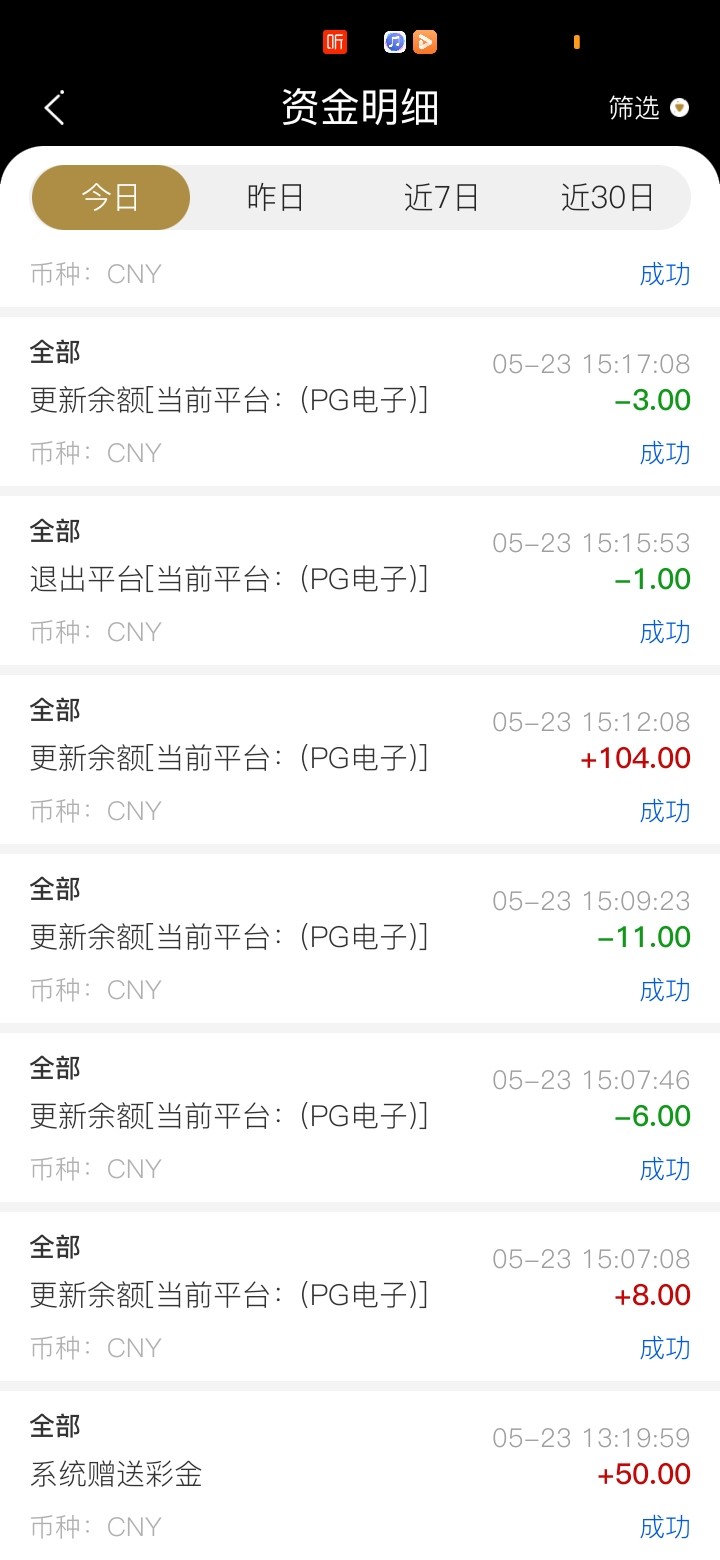This screenshot has height=1560, width=720.
Task: Open the 筛选 filter dropdown
Action: tap(648, 108)
